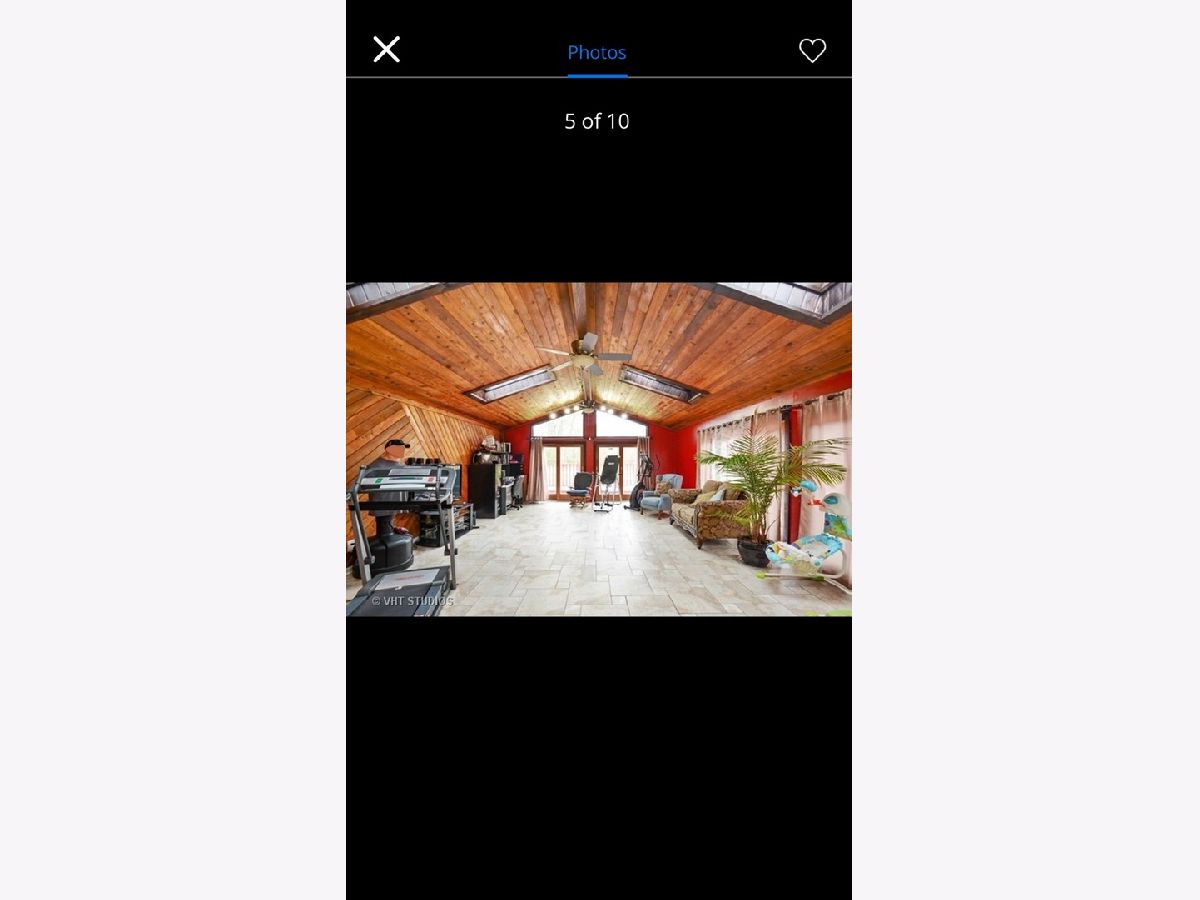This screenshot has height=900, width=1200.
Task: Save listing with the heart icon
Action: point(812,51)
